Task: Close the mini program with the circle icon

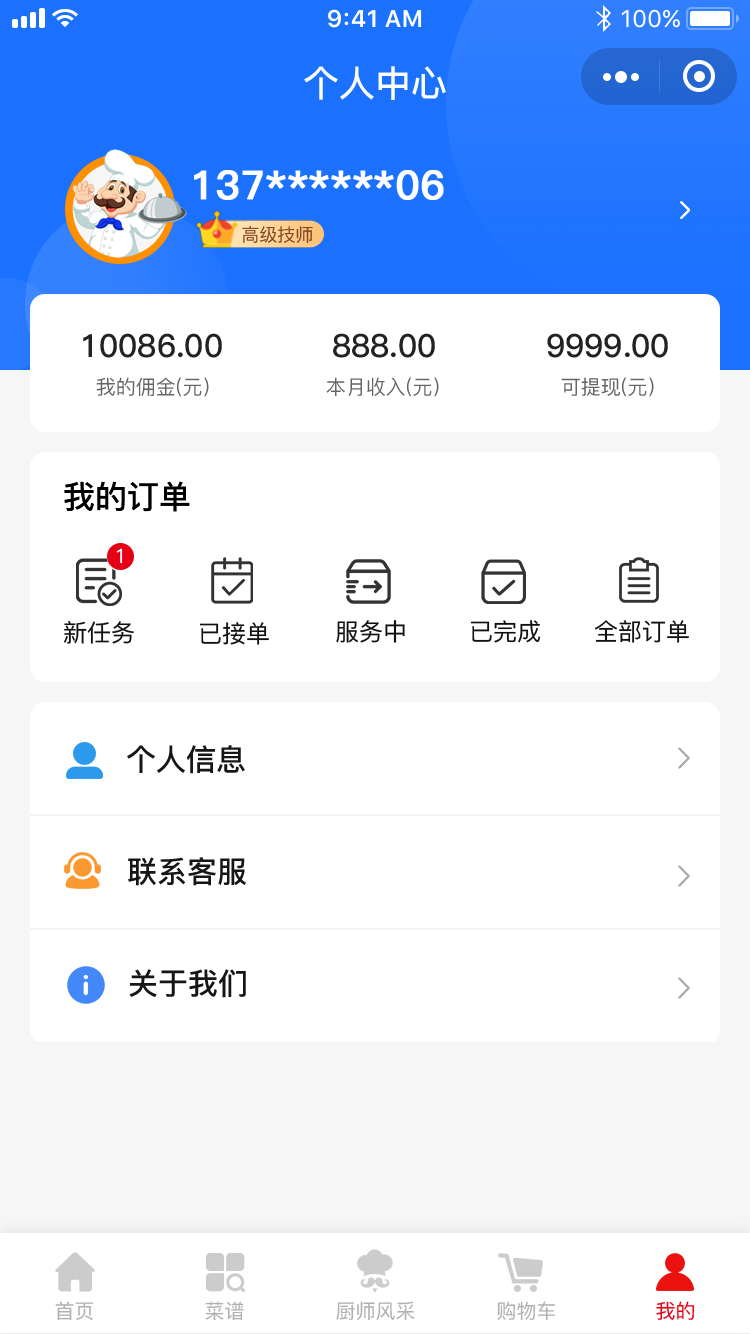Action: pyautogui.click(x=698, y=77)
